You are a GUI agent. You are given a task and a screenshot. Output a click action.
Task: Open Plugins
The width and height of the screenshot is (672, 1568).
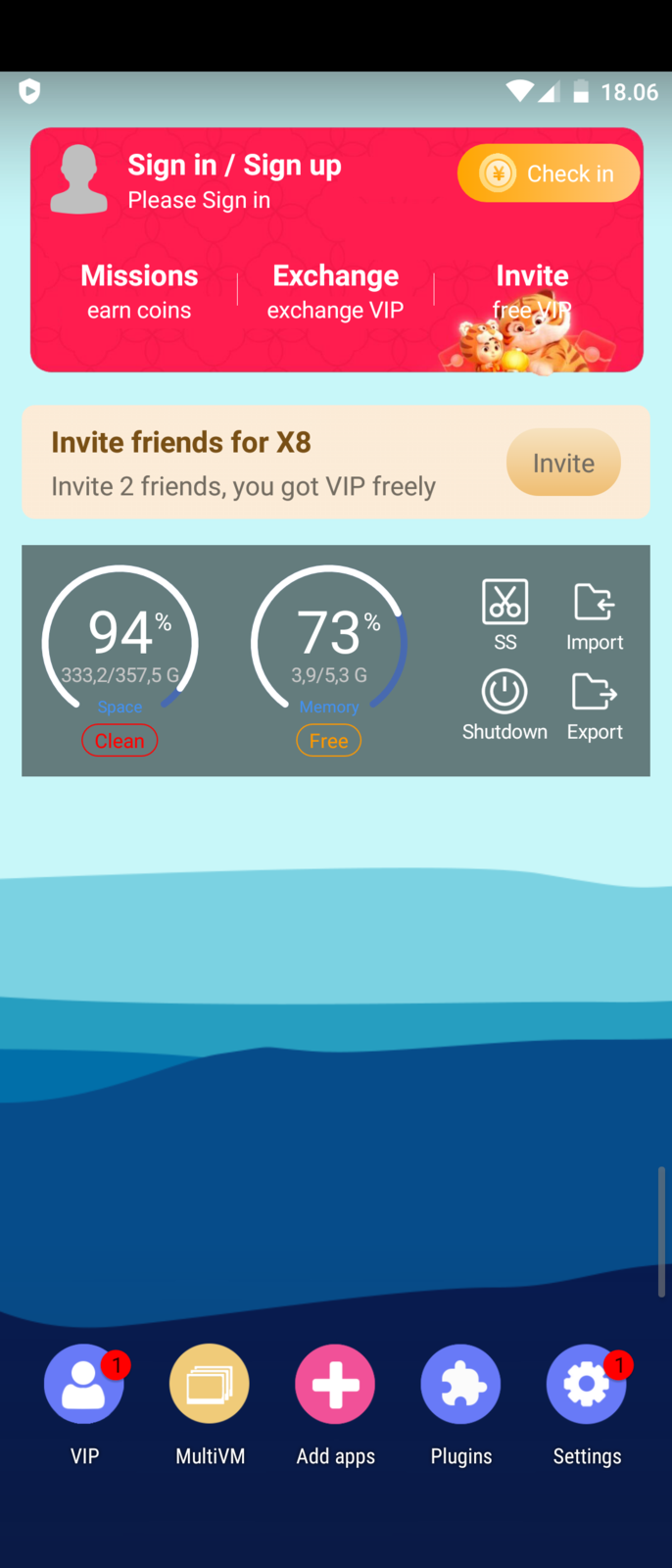coord(460,1384)
